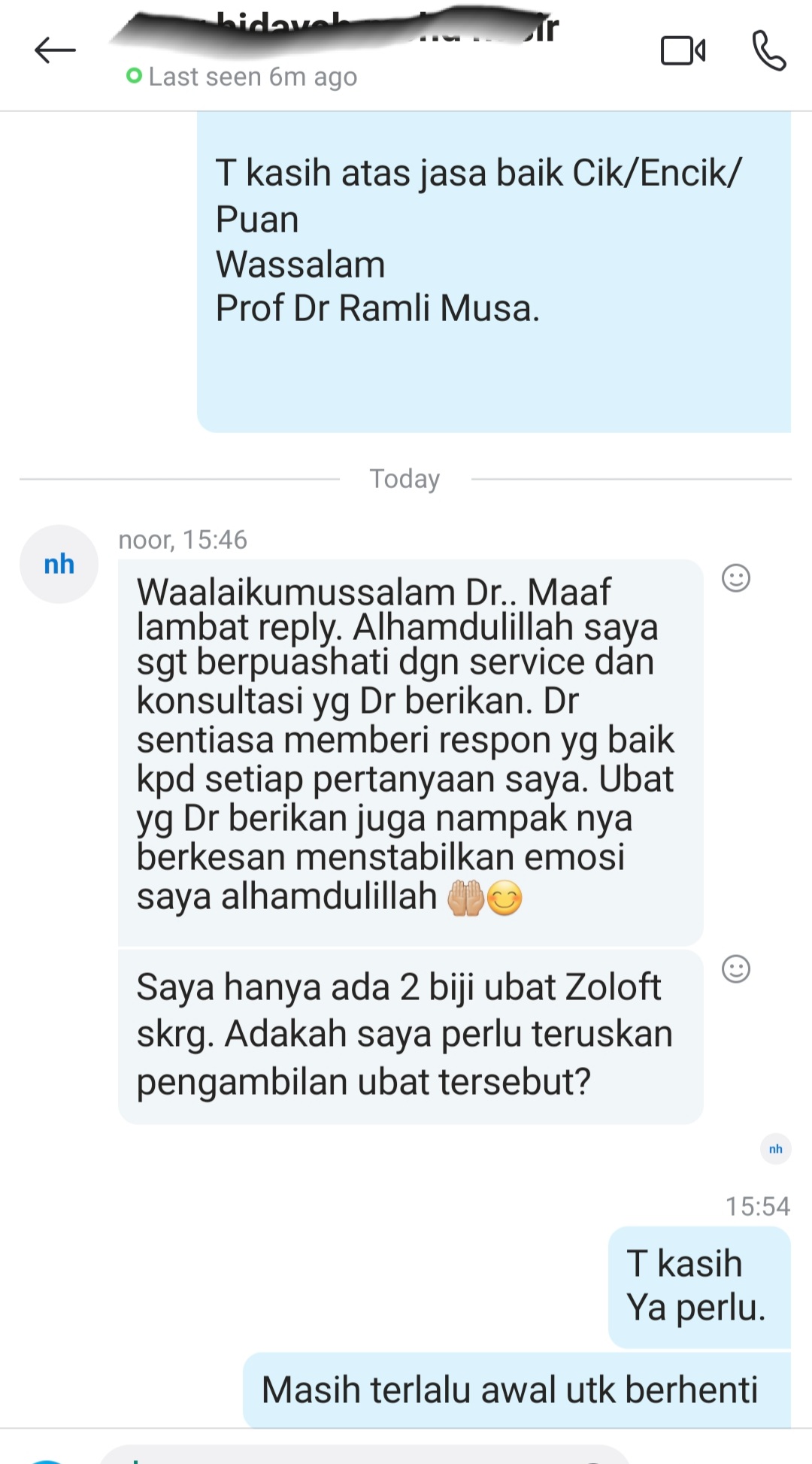The image size is (812, 1464).
Task: Click the Last seen 6m ago status
Action: click(x=252, y=76)
